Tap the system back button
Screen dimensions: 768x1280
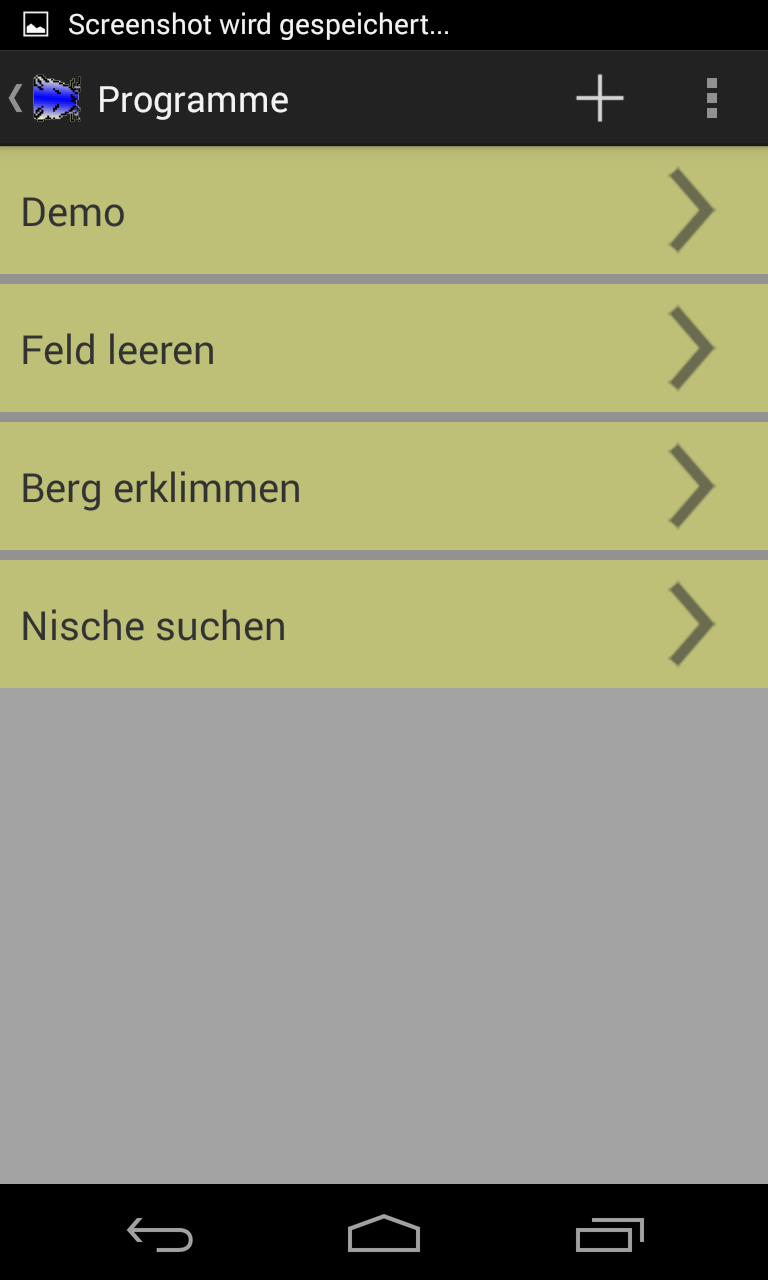[x=160, y=1235]
